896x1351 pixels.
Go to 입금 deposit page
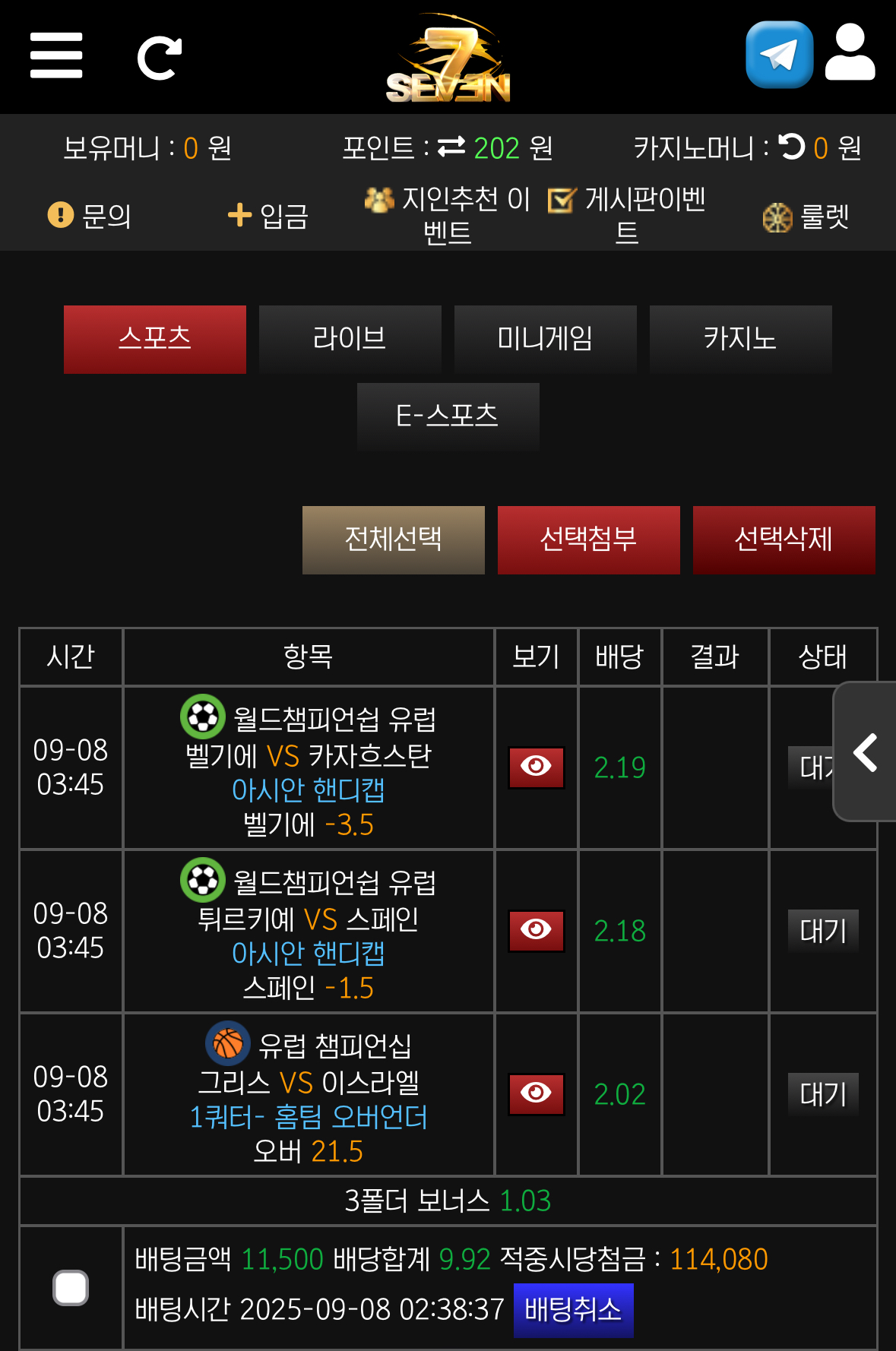pos(268,216)
